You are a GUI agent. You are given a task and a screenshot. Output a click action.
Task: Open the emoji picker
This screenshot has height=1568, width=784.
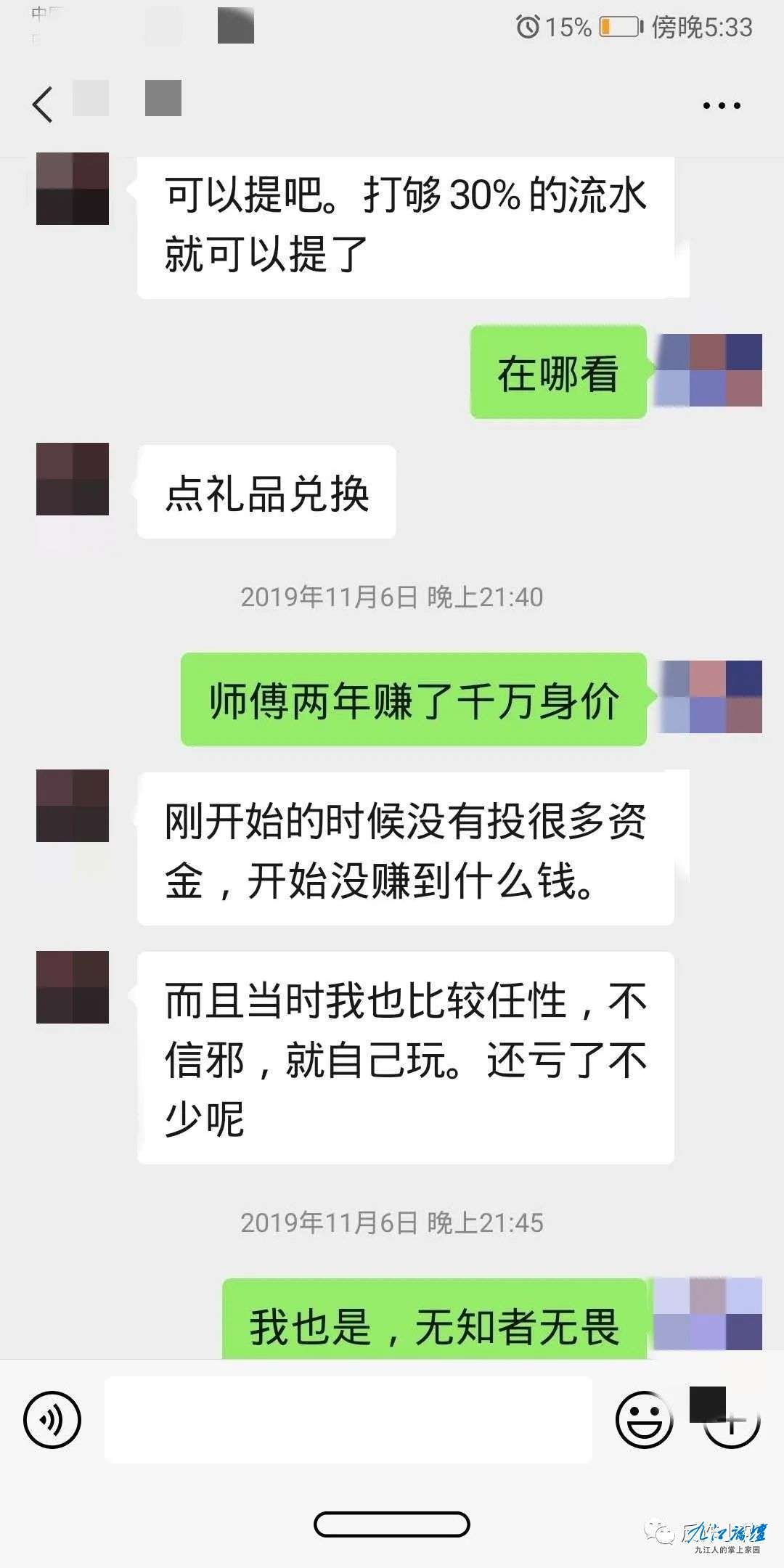click(644, 1419)
